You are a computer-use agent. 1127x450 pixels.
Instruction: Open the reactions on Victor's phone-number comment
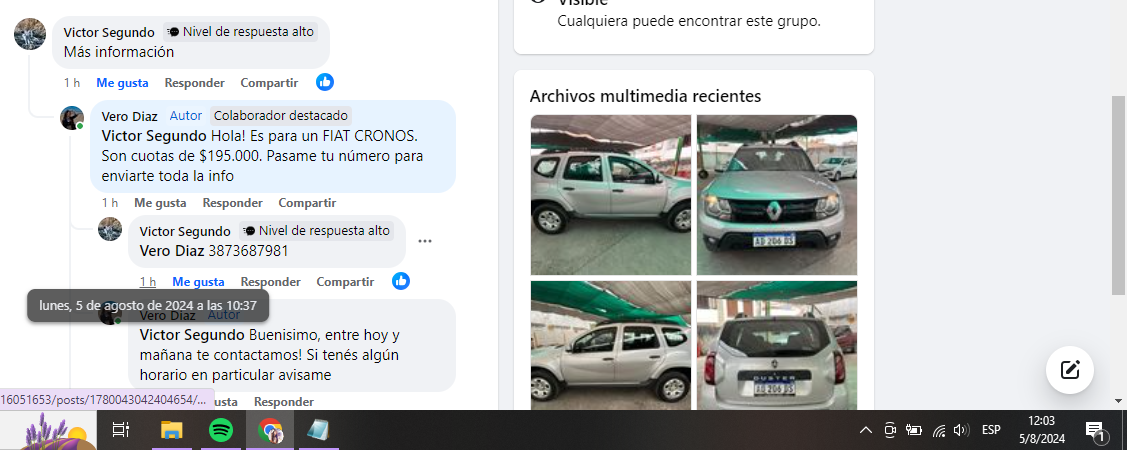click(401, 281)
